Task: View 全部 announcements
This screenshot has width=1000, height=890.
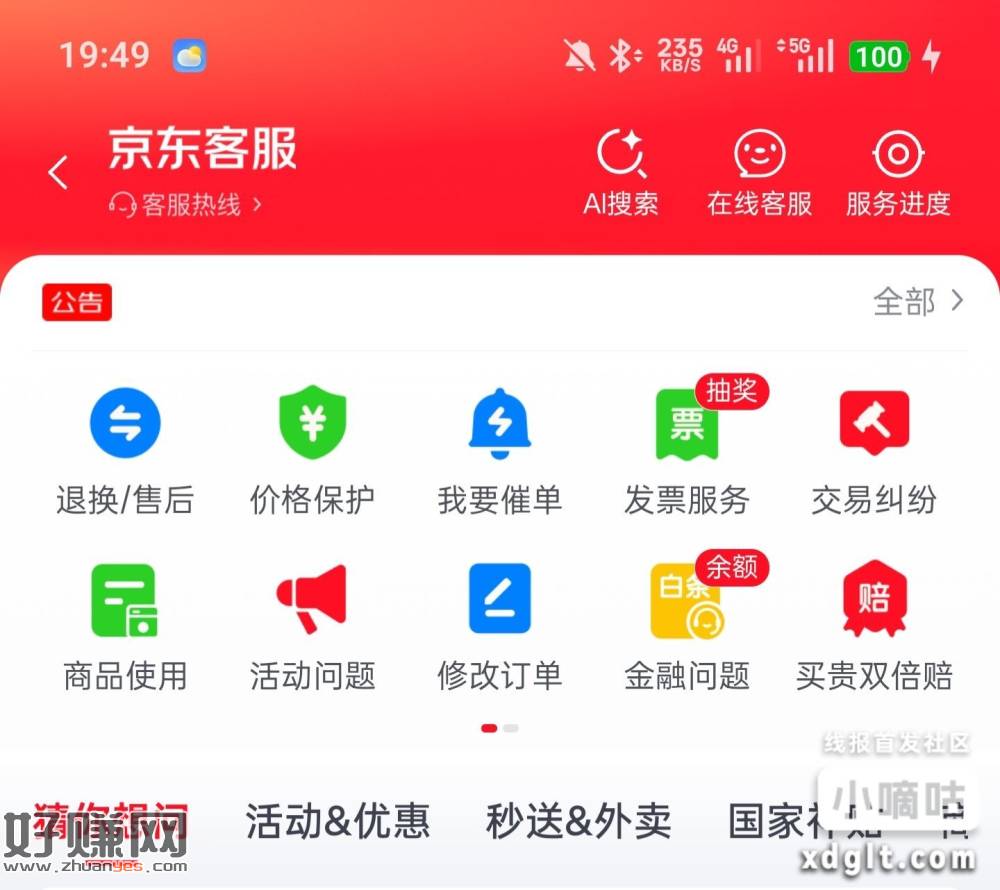Action: [918, 301]
